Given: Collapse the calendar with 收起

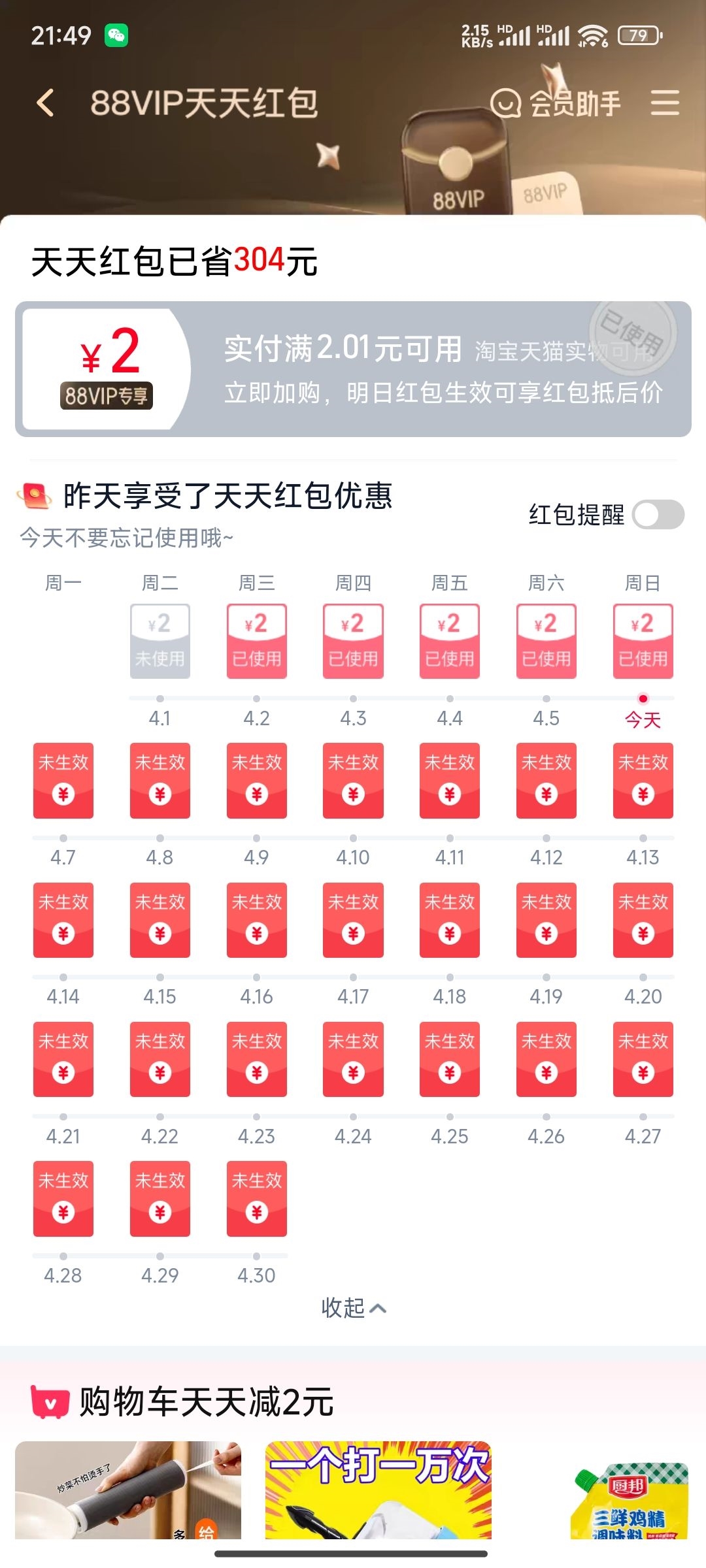Looking at the screenshot, I should pos(353,1307).
